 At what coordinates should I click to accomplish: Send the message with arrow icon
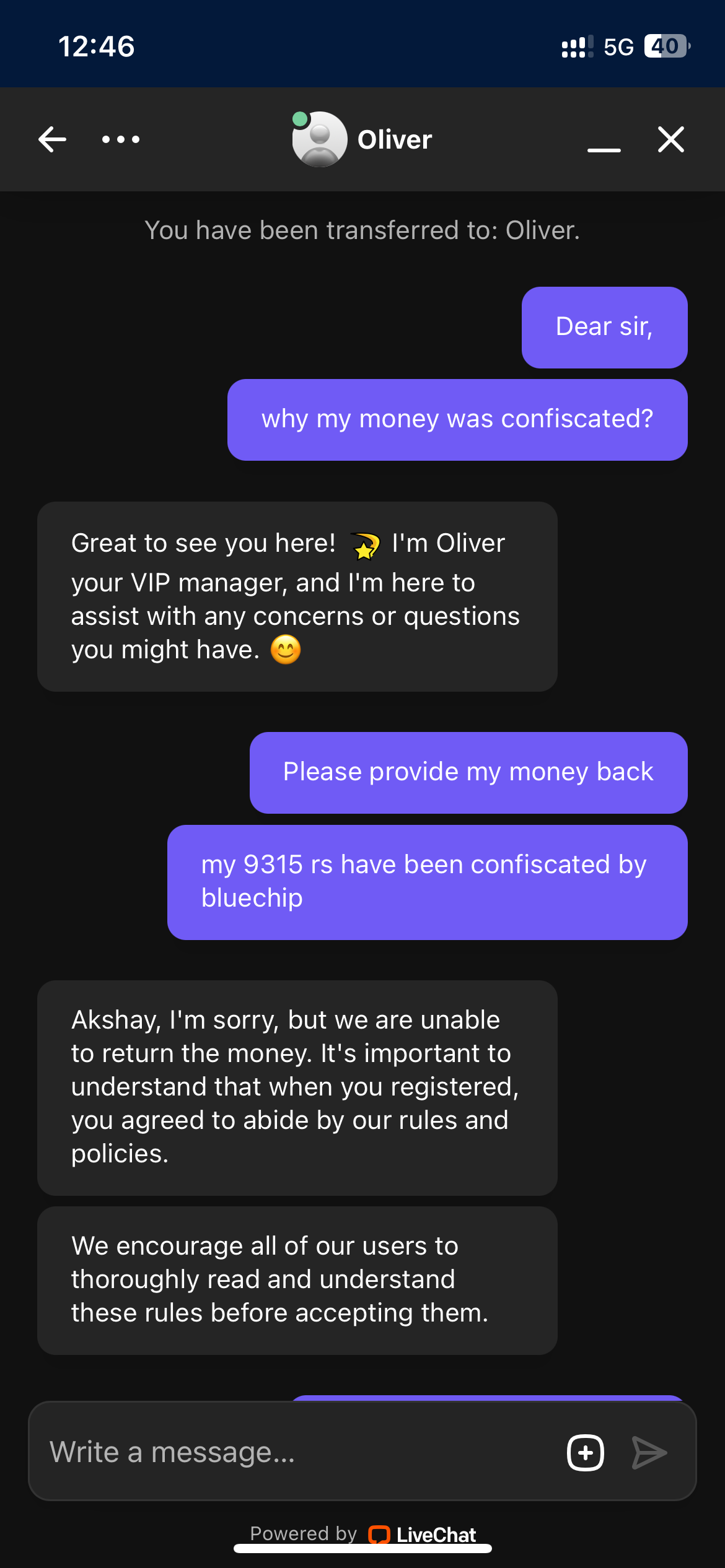(649, 1452)
